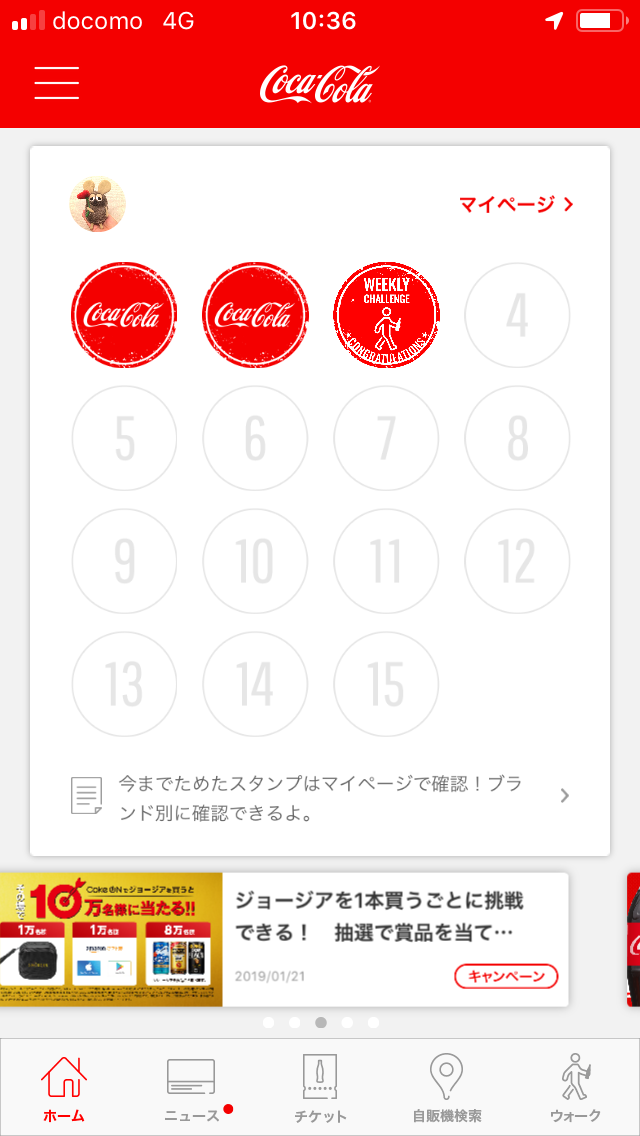The width and height of the screenshot is (640, 1136).
Task: Switch to the ホーム tab
Action: [x=64, y=1088]
